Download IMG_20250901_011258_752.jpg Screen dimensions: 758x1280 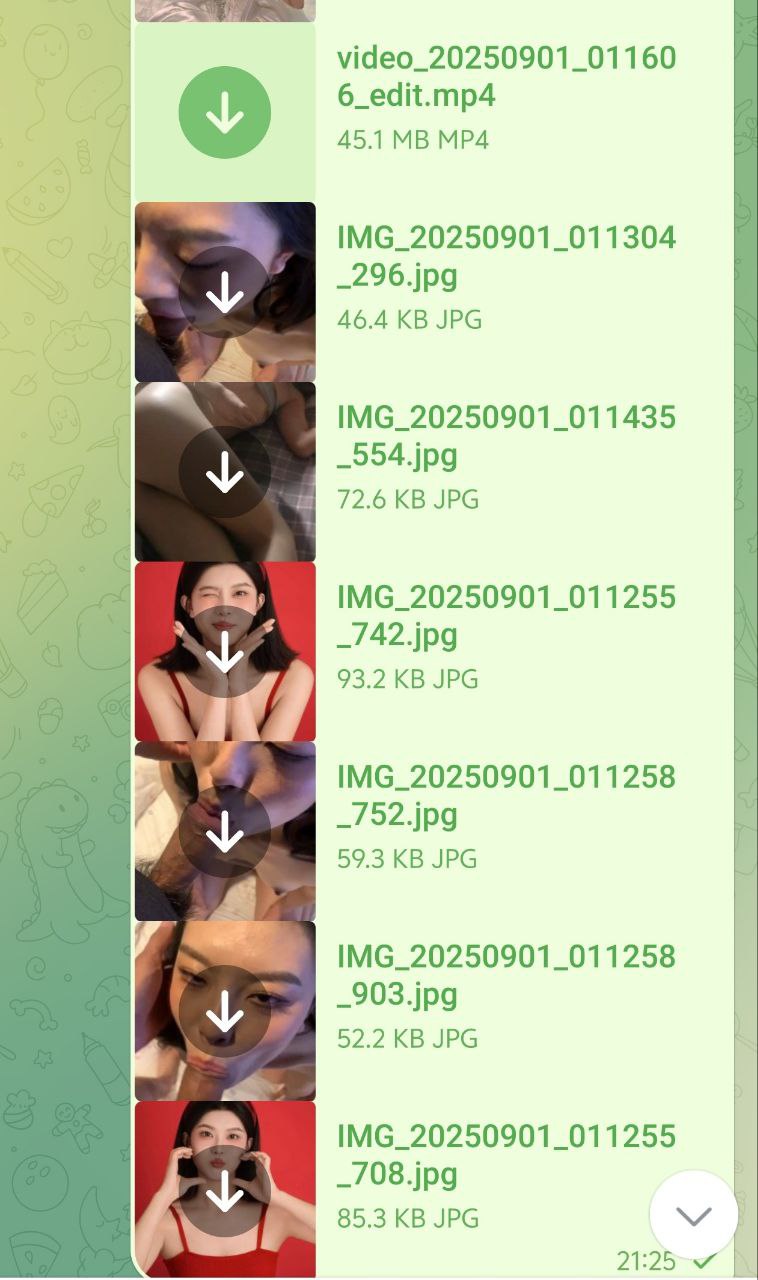tap(225, 832)
